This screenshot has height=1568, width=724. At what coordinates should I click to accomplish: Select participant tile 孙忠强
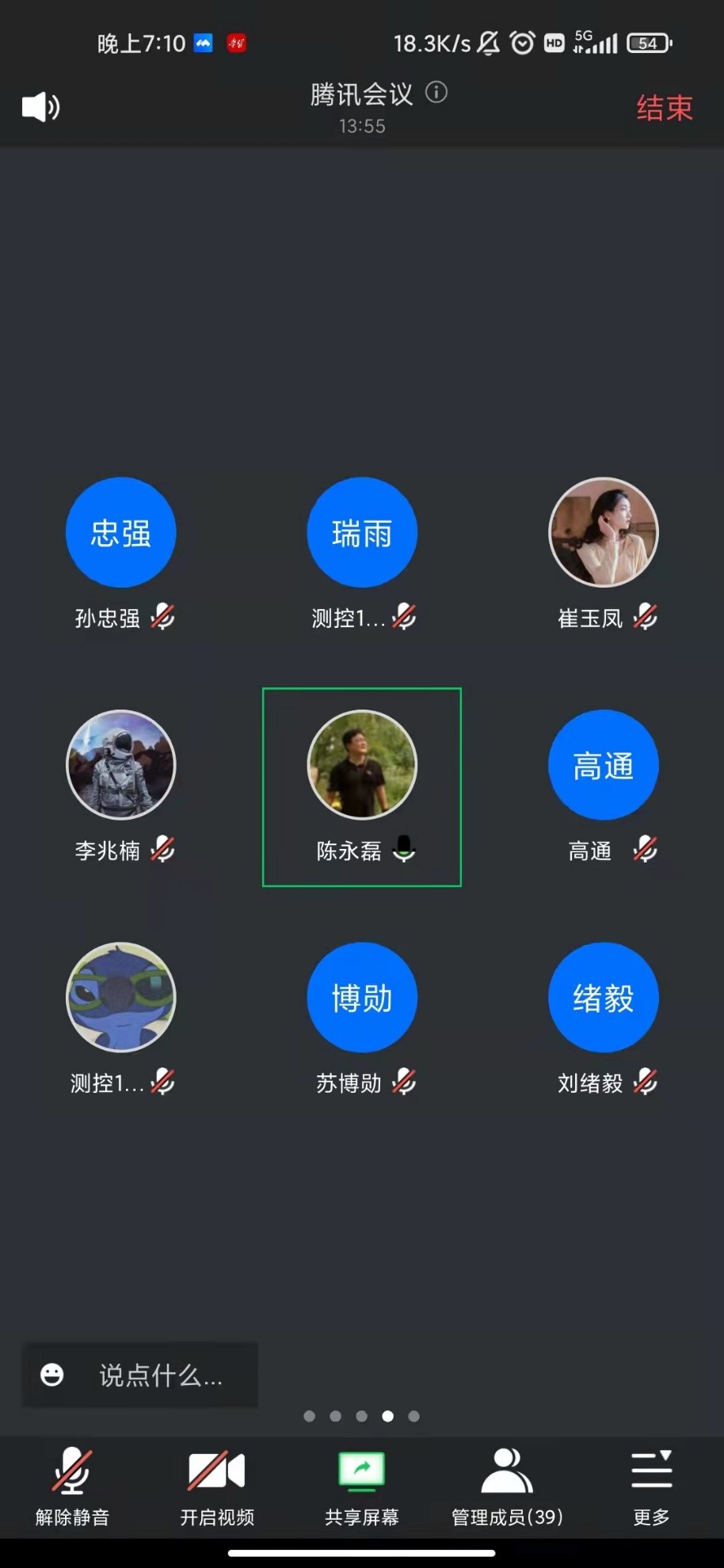[121, 533]
